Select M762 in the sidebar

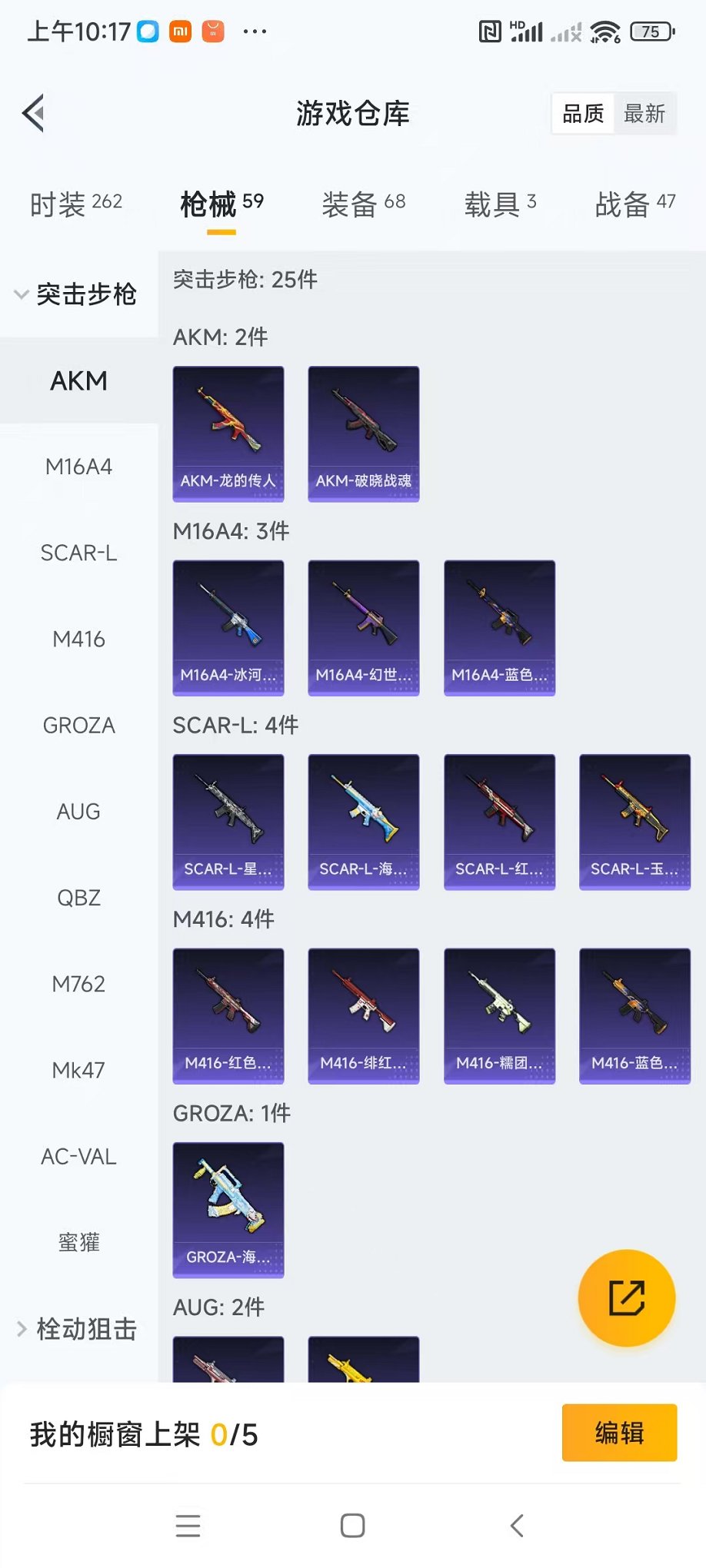tap(78, 984)
